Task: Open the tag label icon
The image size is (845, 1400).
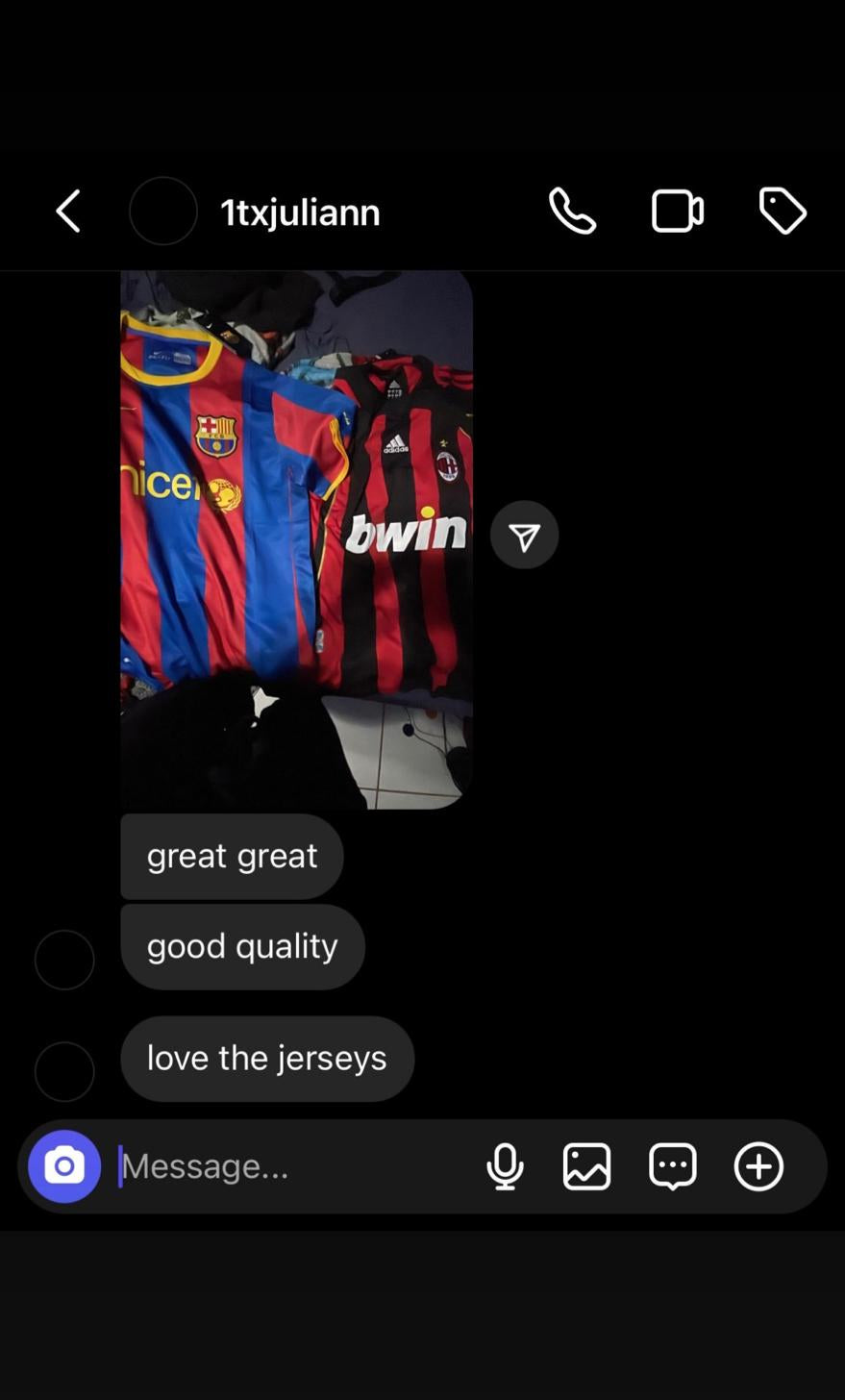Action: click(783, 211)
